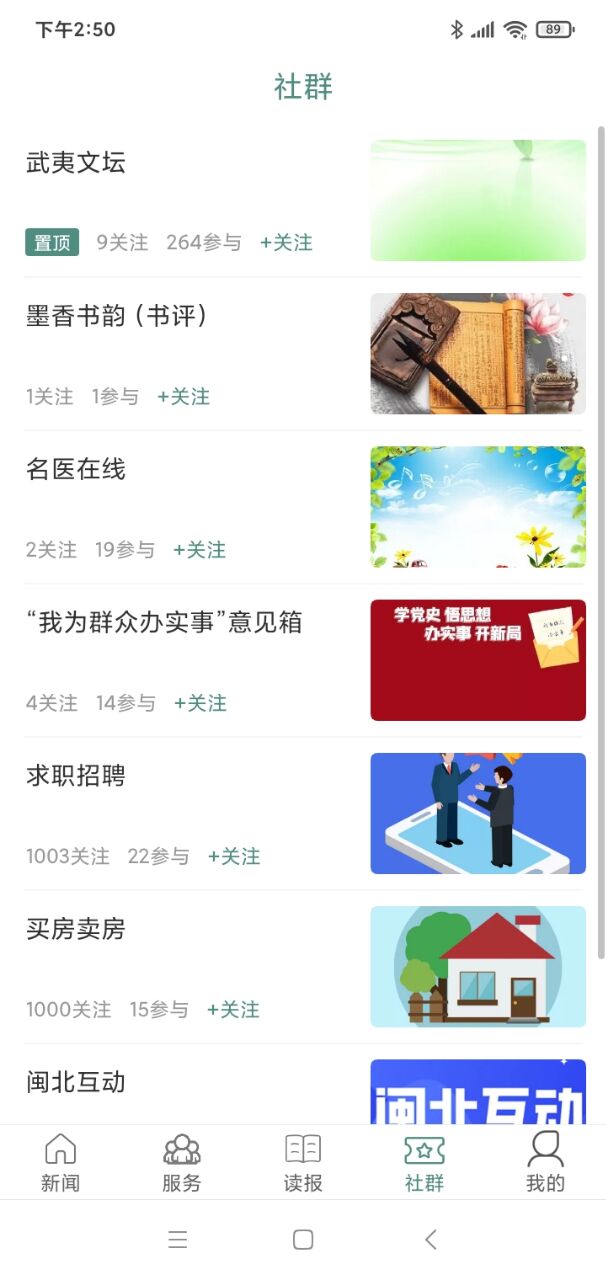Follow the 求职招聘 community
The image size is (606, 1280).
[234, 856]
